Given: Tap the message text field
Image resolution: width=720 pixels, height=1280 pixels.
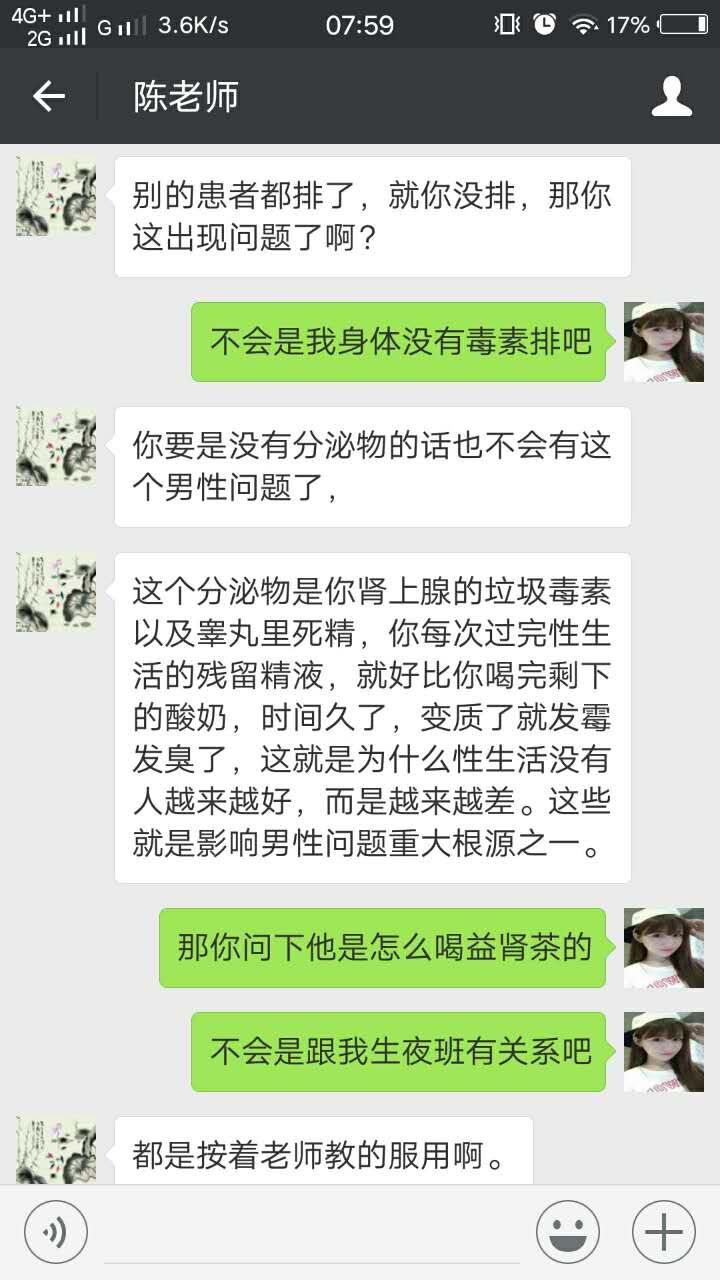Looking at the screenshot, I should [x=310, y=1232].
